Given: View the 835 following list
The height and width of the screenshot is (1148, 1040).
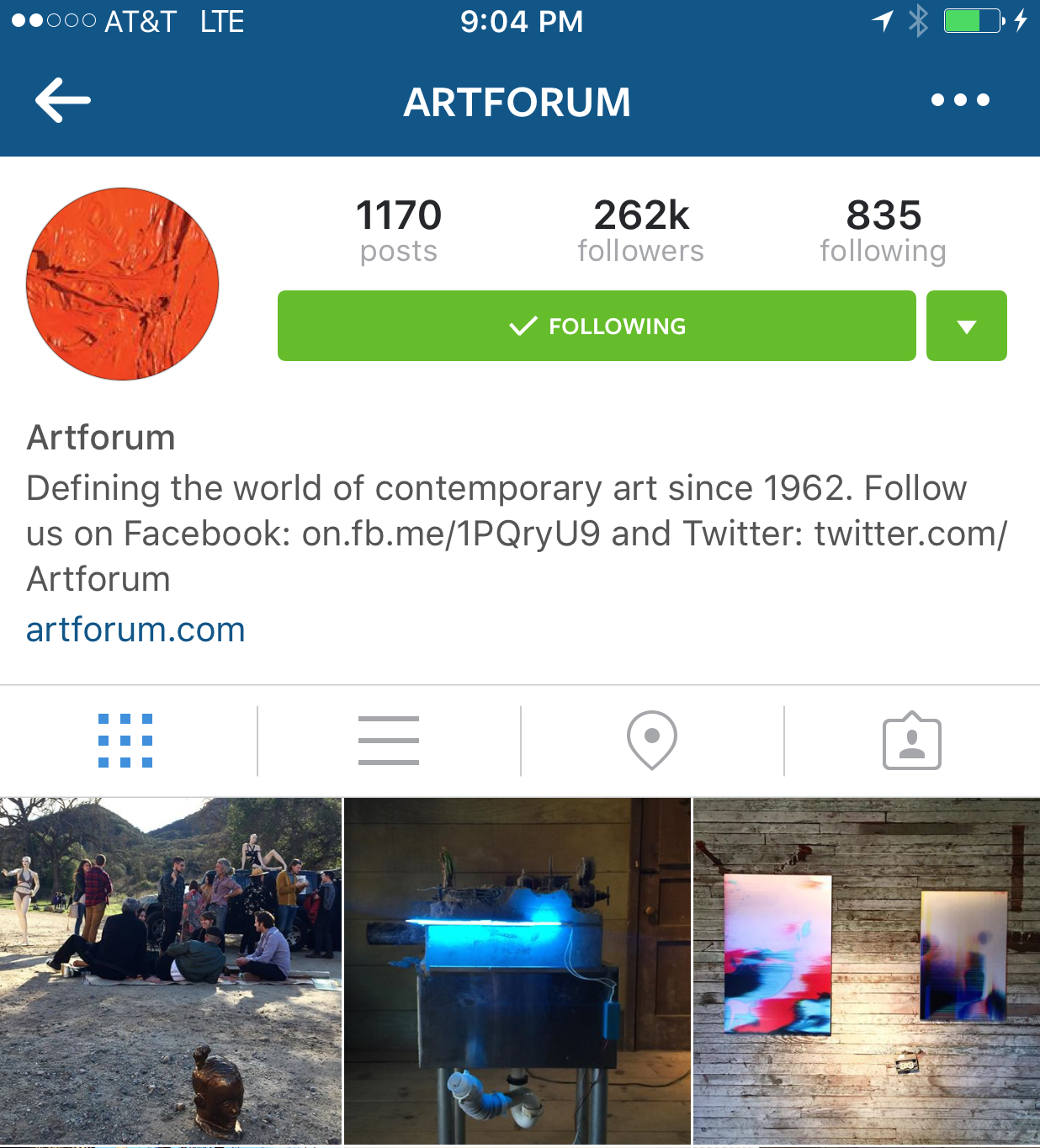Looking at the screenshot, I should point(883,230).
